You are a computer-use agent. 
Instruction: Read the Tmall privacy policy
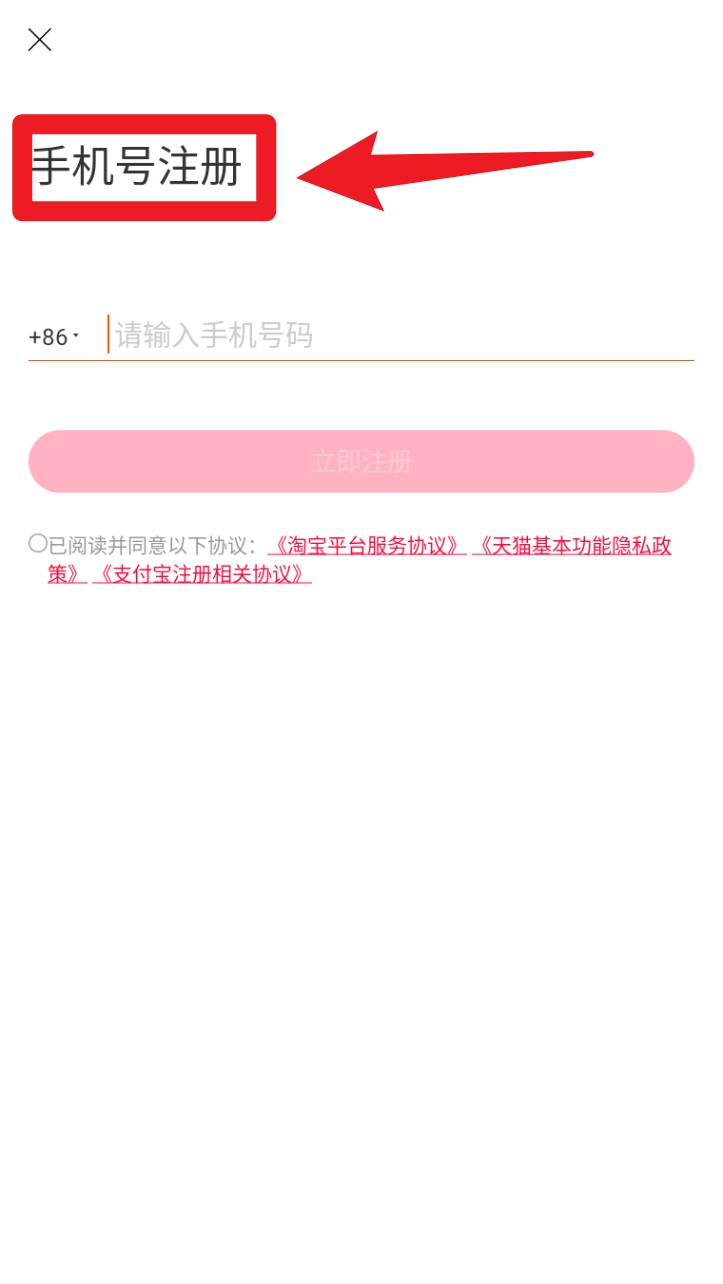click(x=575, y=546)
